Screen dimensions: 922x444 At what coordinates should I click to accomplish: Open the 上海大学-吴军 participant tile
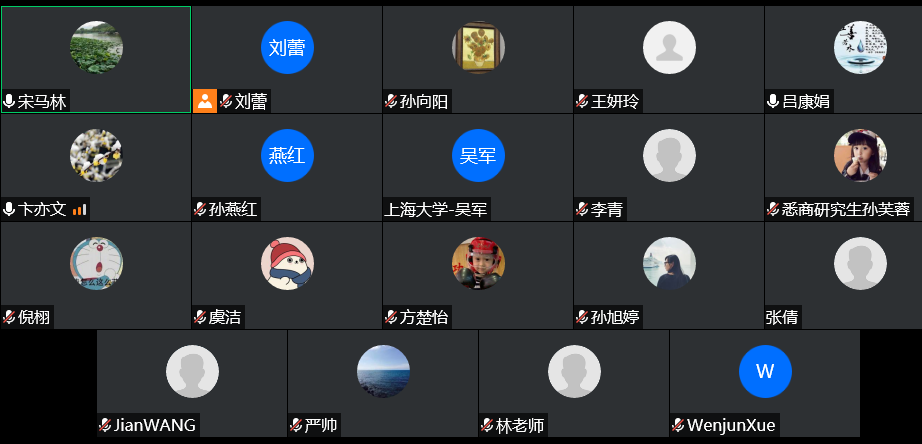point(478,166)
